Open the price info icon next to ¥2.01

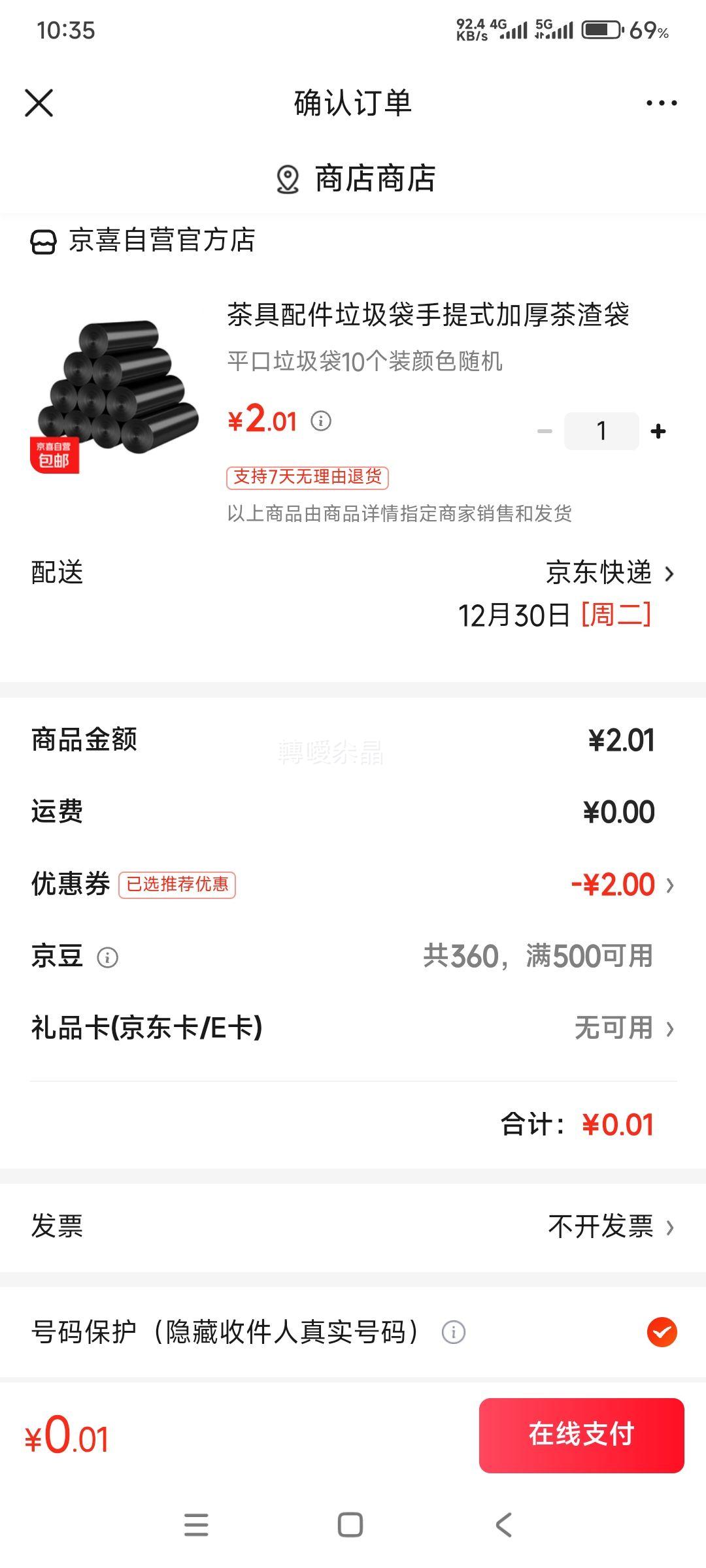pos(320,422)
